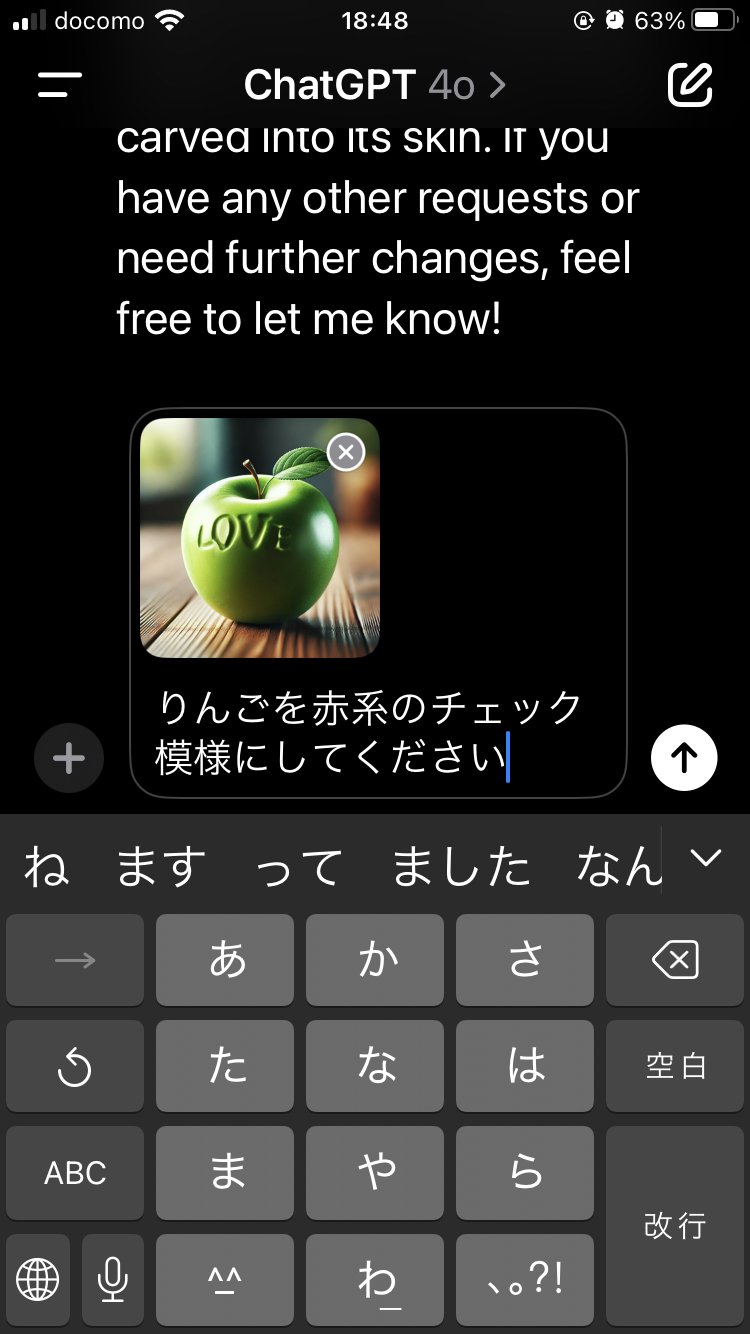Remove the attached green apple image
The height and width of the screenshot is (1334, 750).
(346, 453)
